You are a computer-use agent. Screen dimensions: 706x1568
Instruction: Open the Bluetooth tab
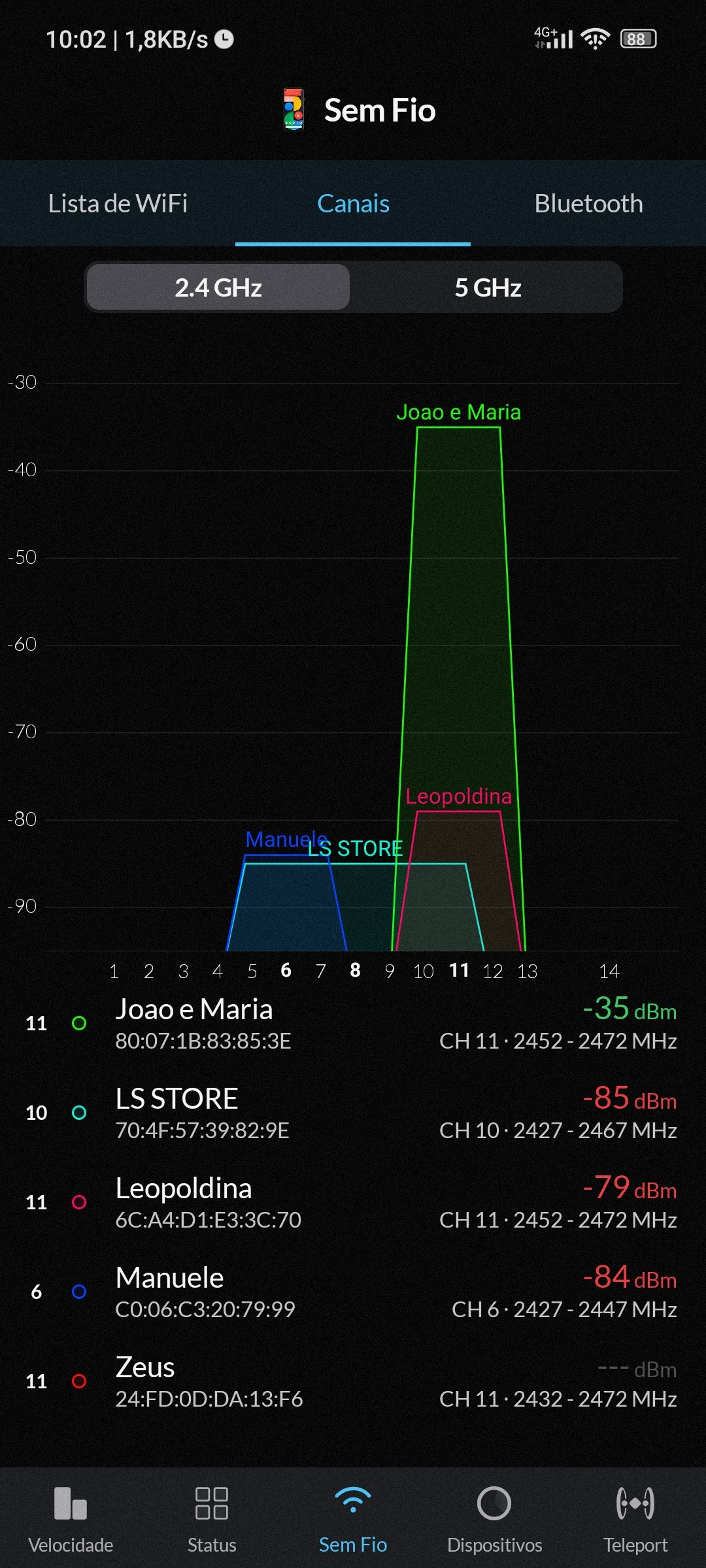(x=588, y=204)
